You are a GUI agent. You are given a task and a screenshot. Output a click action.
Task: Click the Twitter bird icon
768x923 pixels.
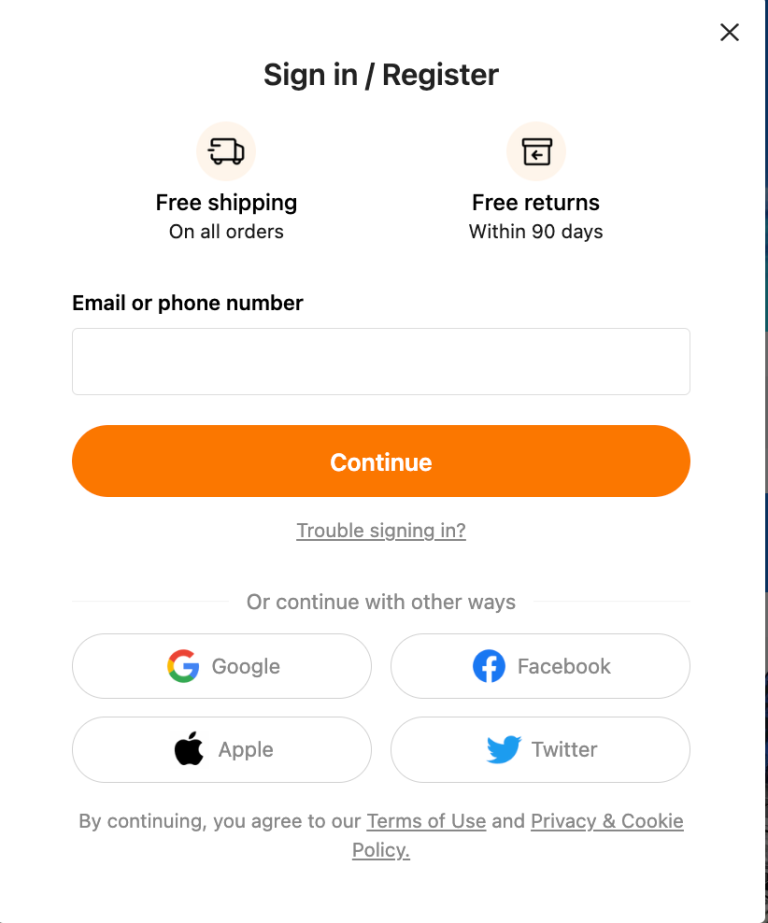click(505, 749)
